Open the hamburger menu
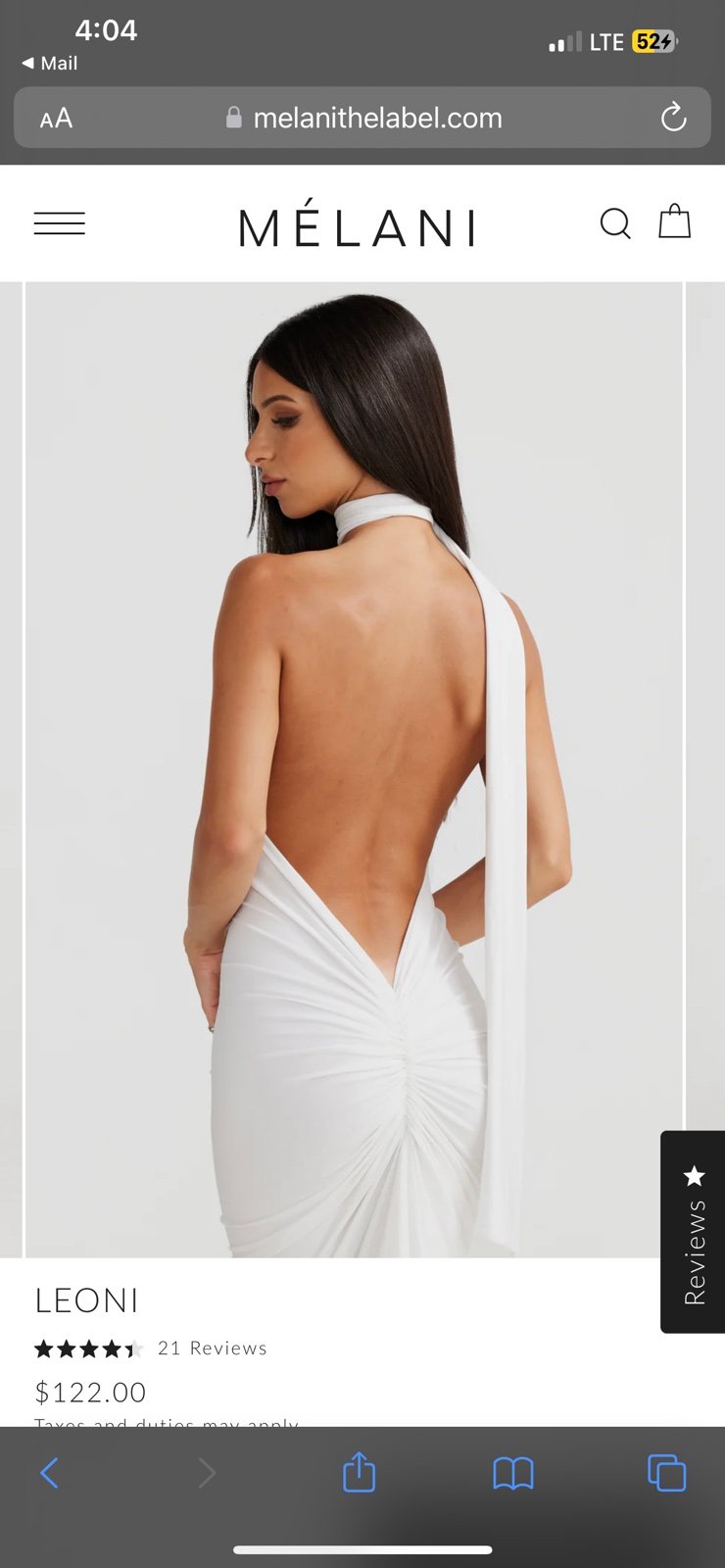The width and height of the screenshot is (725, 1568). pyautogui.click(x=60, y=223)
